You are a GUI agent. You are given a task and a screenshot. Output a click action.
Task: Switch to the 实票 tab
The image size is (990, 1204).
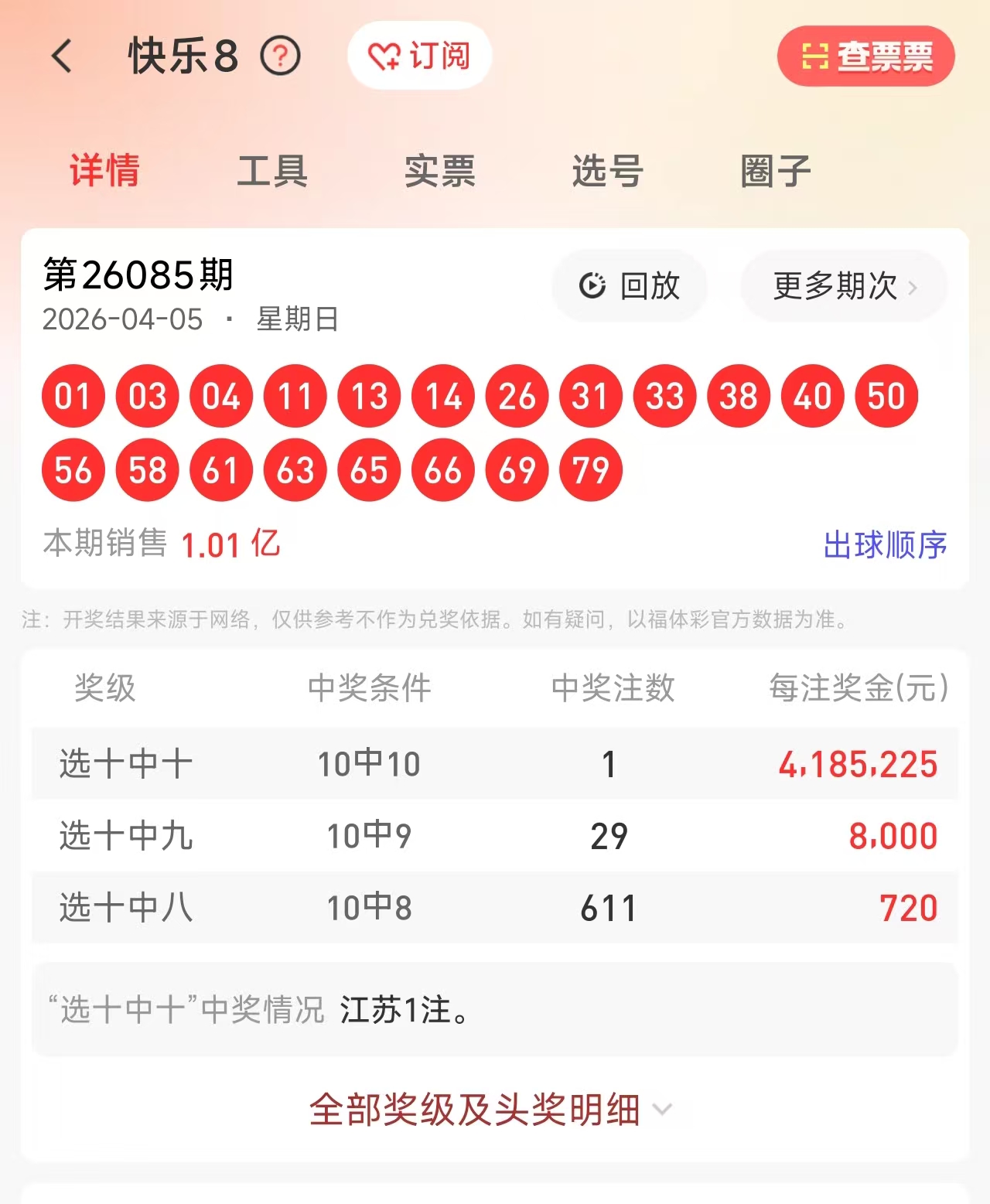click(440, 171)
